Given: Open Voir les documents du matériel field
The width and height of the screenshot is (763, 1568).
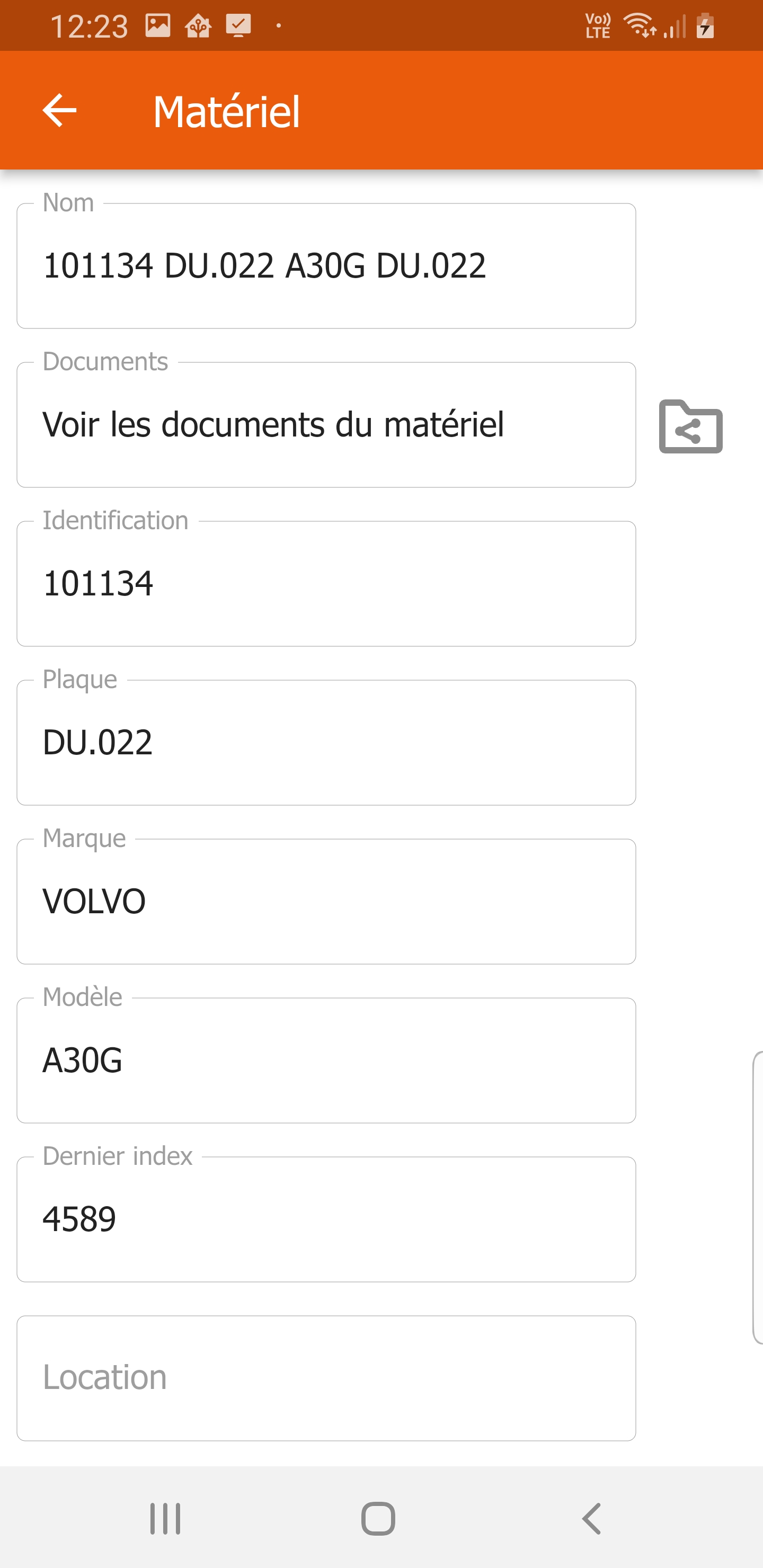Looking at the screenshot, I should pyautogui.click(x=326, y=425).
